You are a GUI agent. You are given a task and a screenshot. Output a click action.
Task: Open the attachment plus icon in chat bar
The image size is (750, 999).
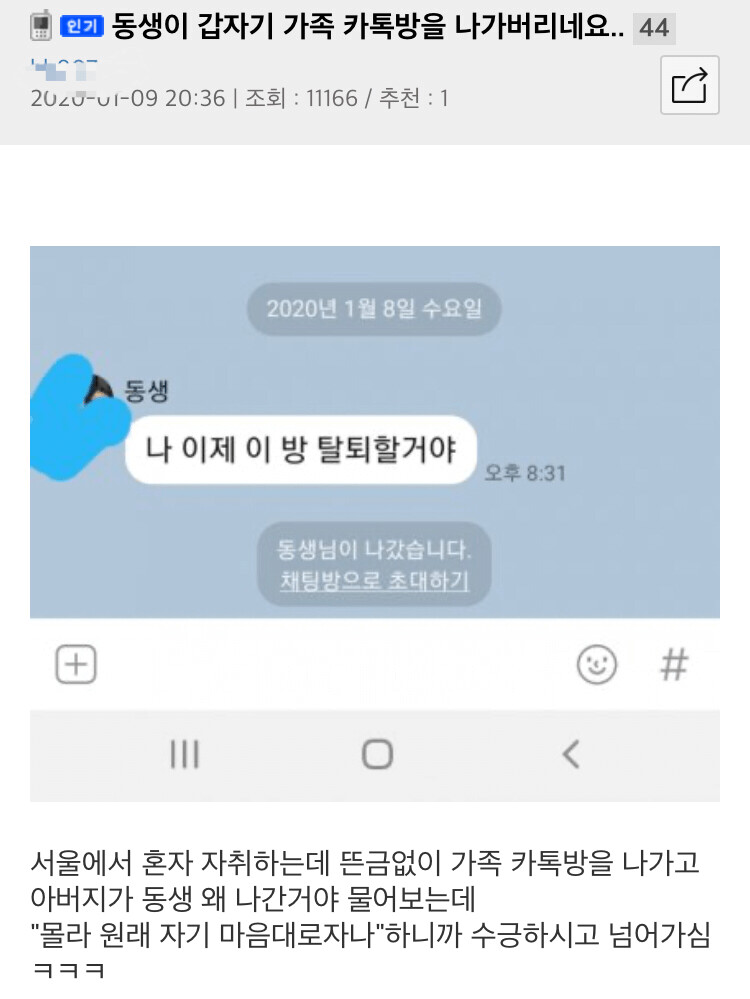[x=74, y=664]
